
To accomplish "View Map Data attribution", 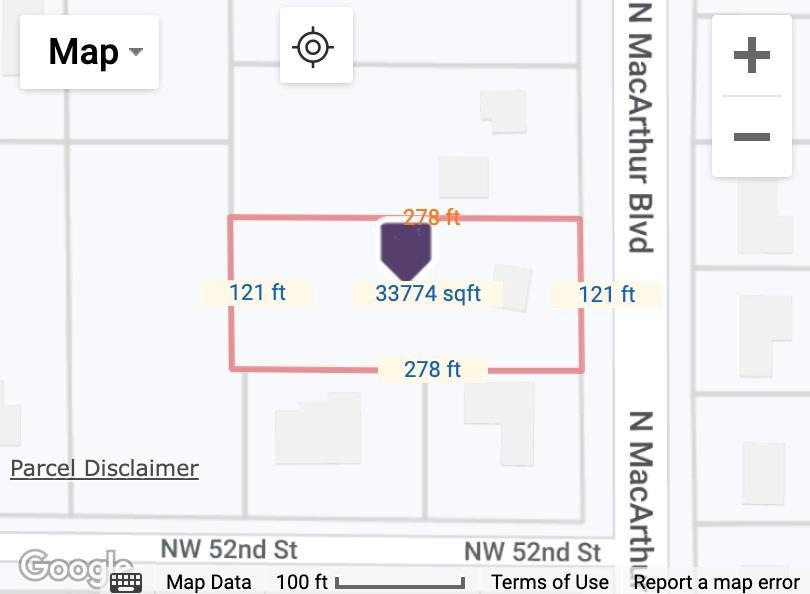I will (209, 582).
